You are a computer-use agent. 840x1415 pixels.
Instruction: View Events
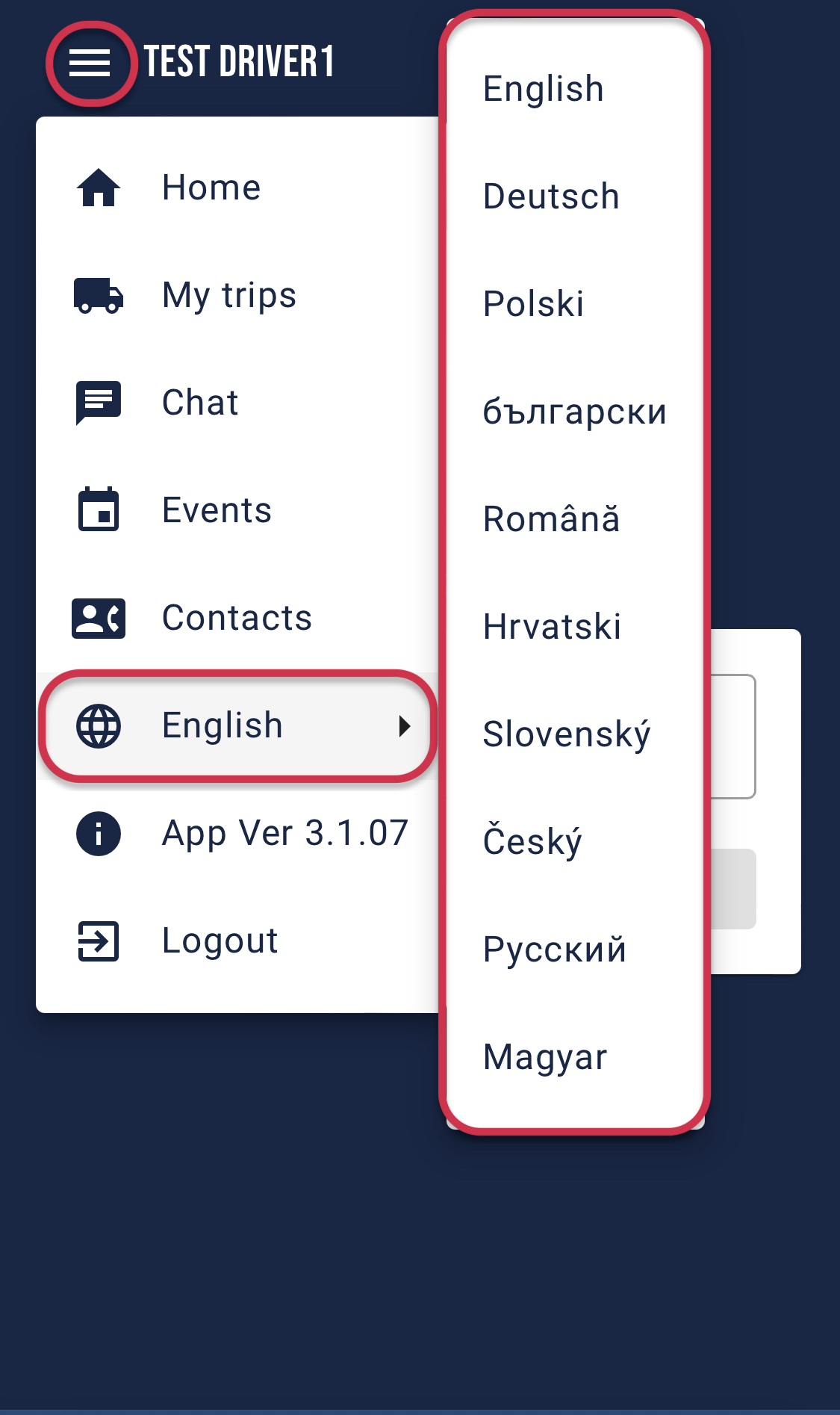[x=217, y=510]
